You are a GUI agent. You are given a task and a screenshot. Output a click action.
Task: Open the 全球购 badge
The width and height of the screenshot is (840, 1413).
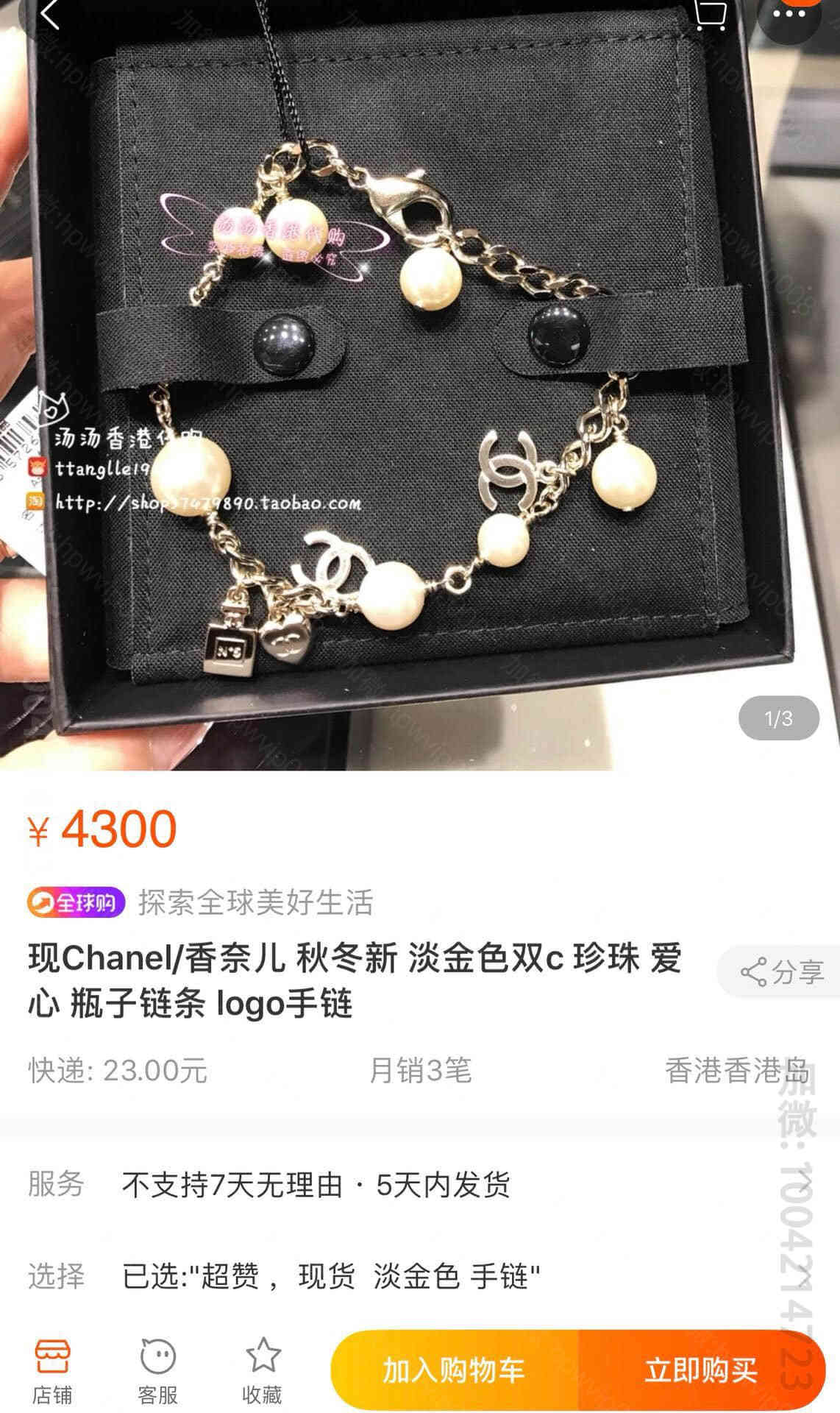pos(76,902)
